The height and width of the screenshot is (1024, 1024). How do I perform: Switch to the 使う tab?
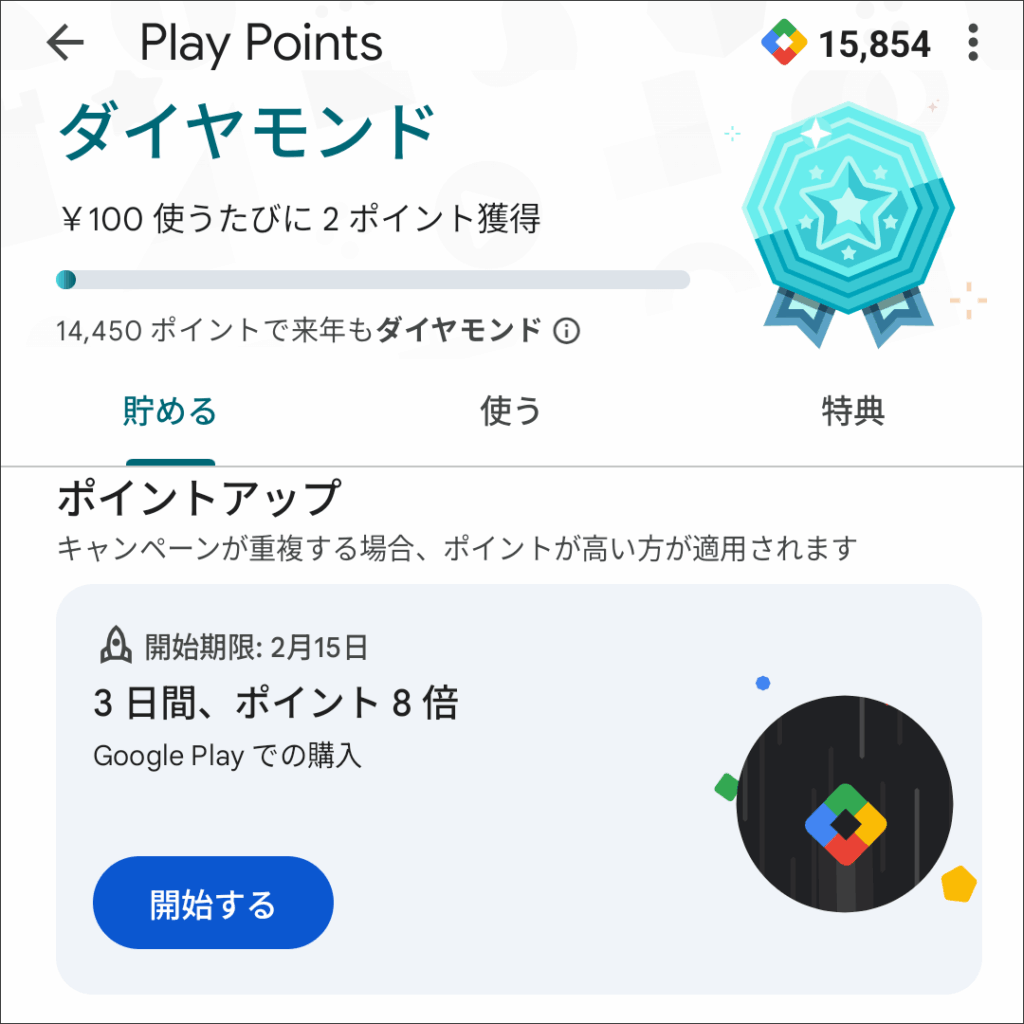511,412
